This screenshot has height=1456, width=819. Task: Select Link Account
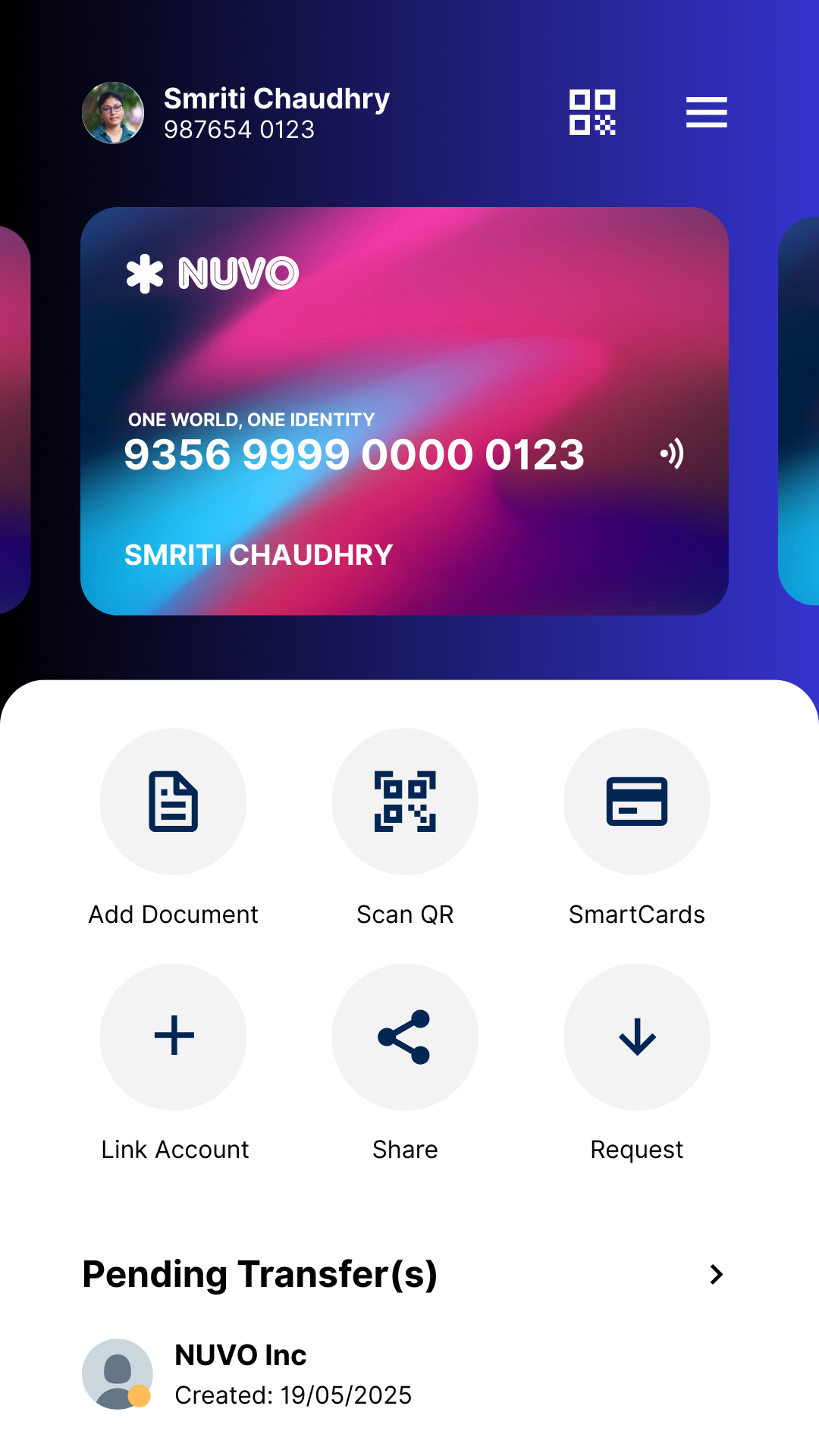(174, 1037)
